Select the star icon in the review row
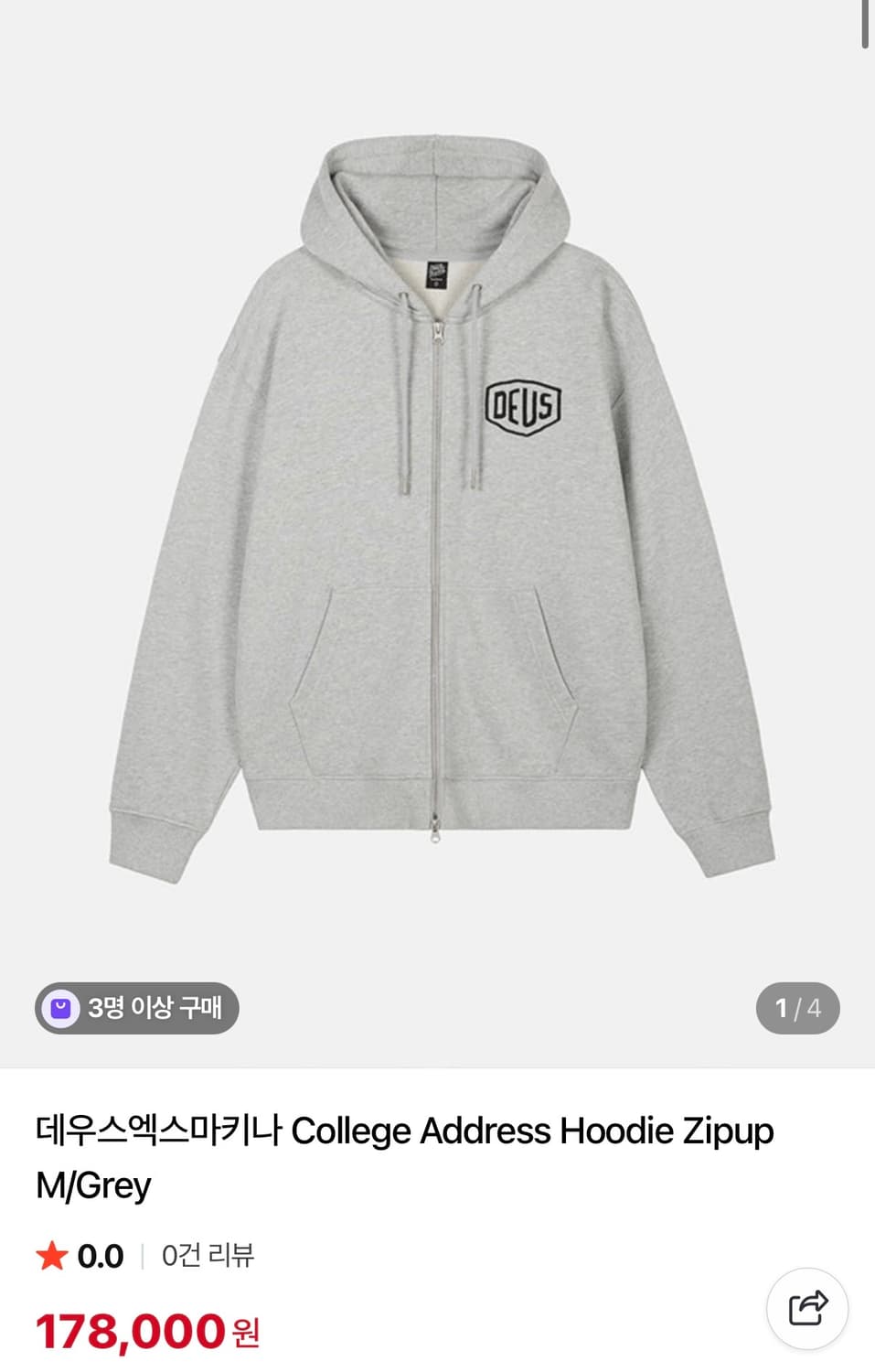The width and height of the screenshot is (875, 1372). pos(52,1255)
